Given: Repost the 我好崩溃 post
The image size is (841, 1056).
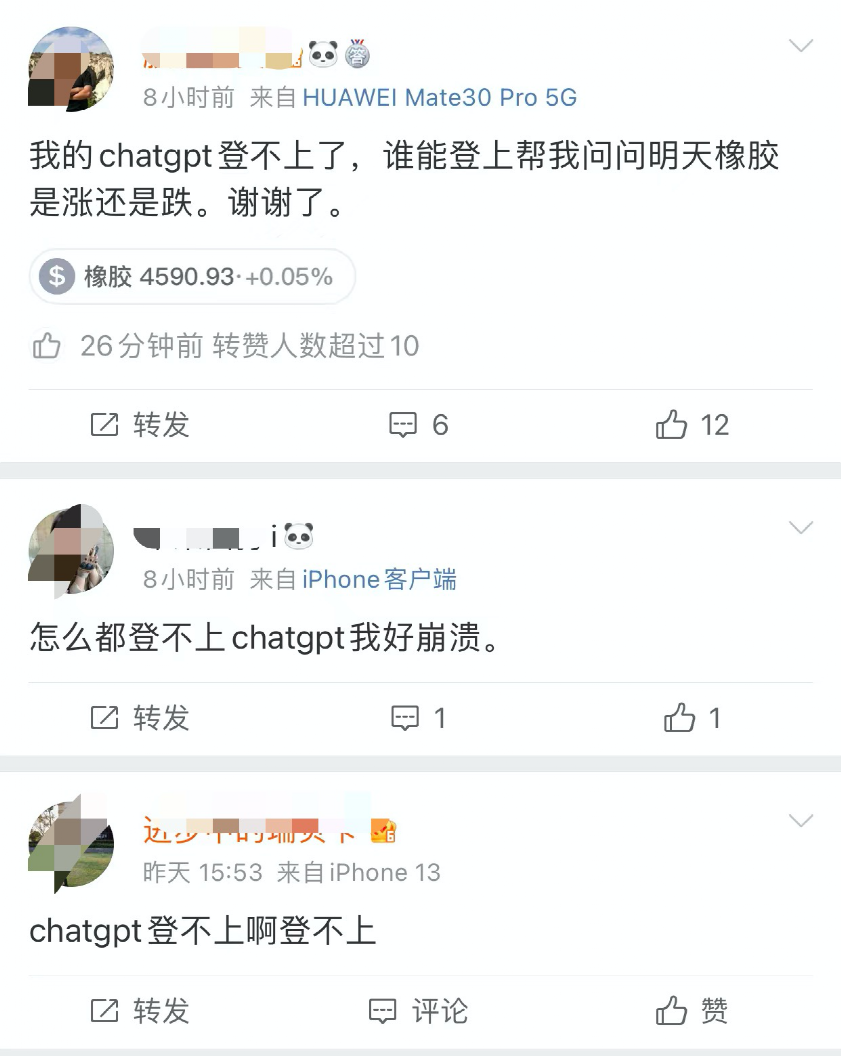Looking at the screenshot, I should coord(140,718).
